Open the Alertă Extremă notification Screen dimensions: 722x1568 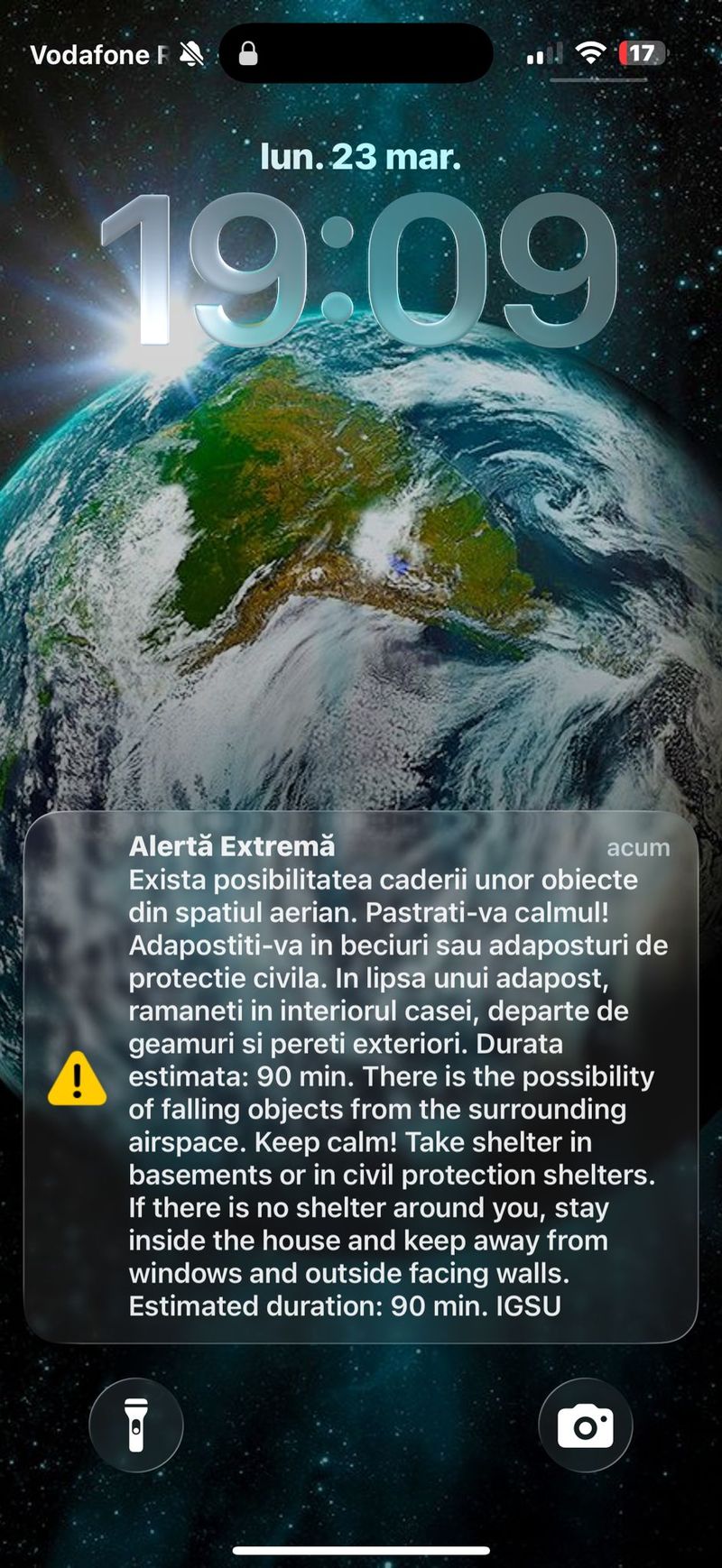tap(361, 1076)
